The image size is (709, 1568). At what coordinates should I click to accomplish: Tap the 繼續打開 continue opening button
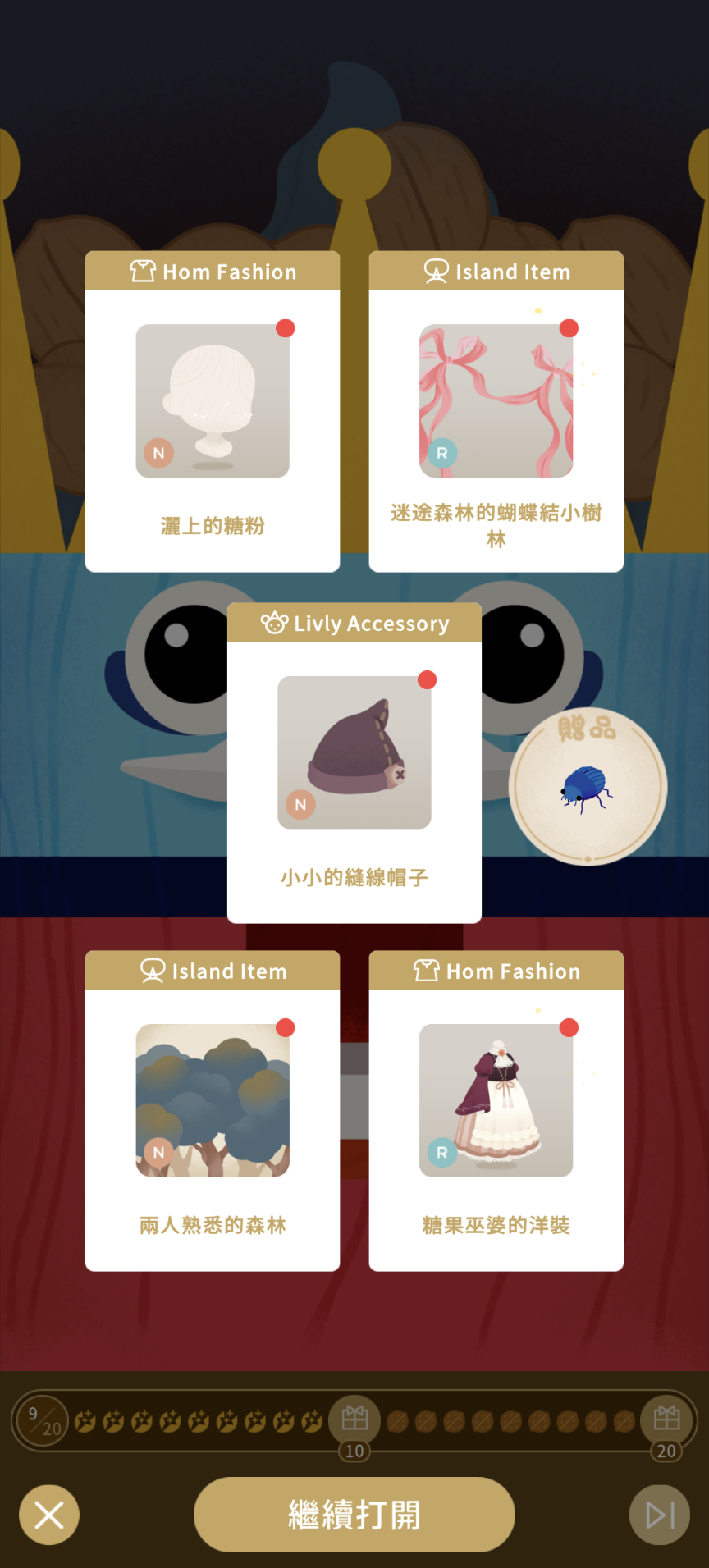pyautogui.click(x=354, y=1514)
